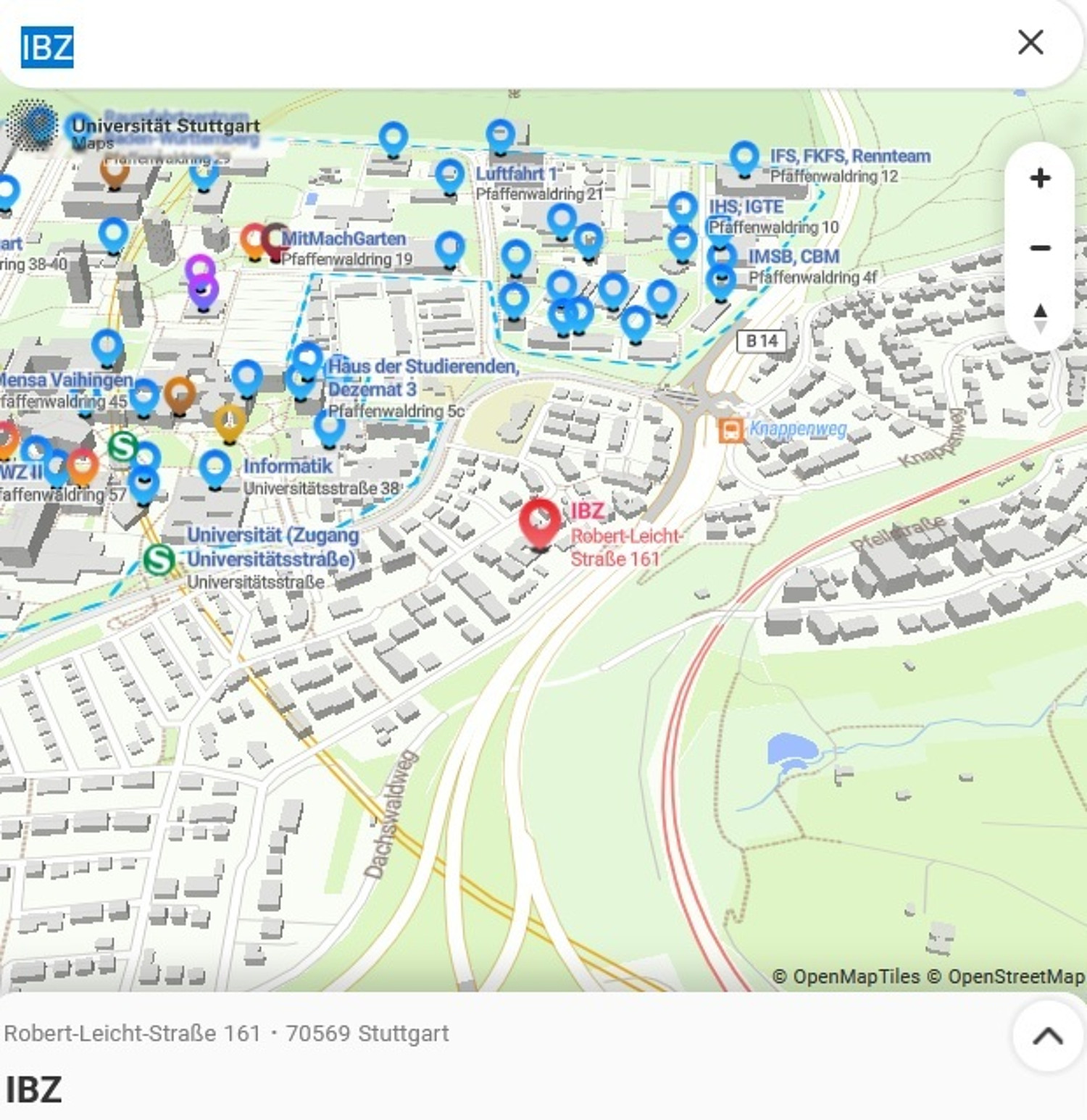Select the Knappenweg bus stop icon
1087x1120 pixels.
click(x=730, y=430)
